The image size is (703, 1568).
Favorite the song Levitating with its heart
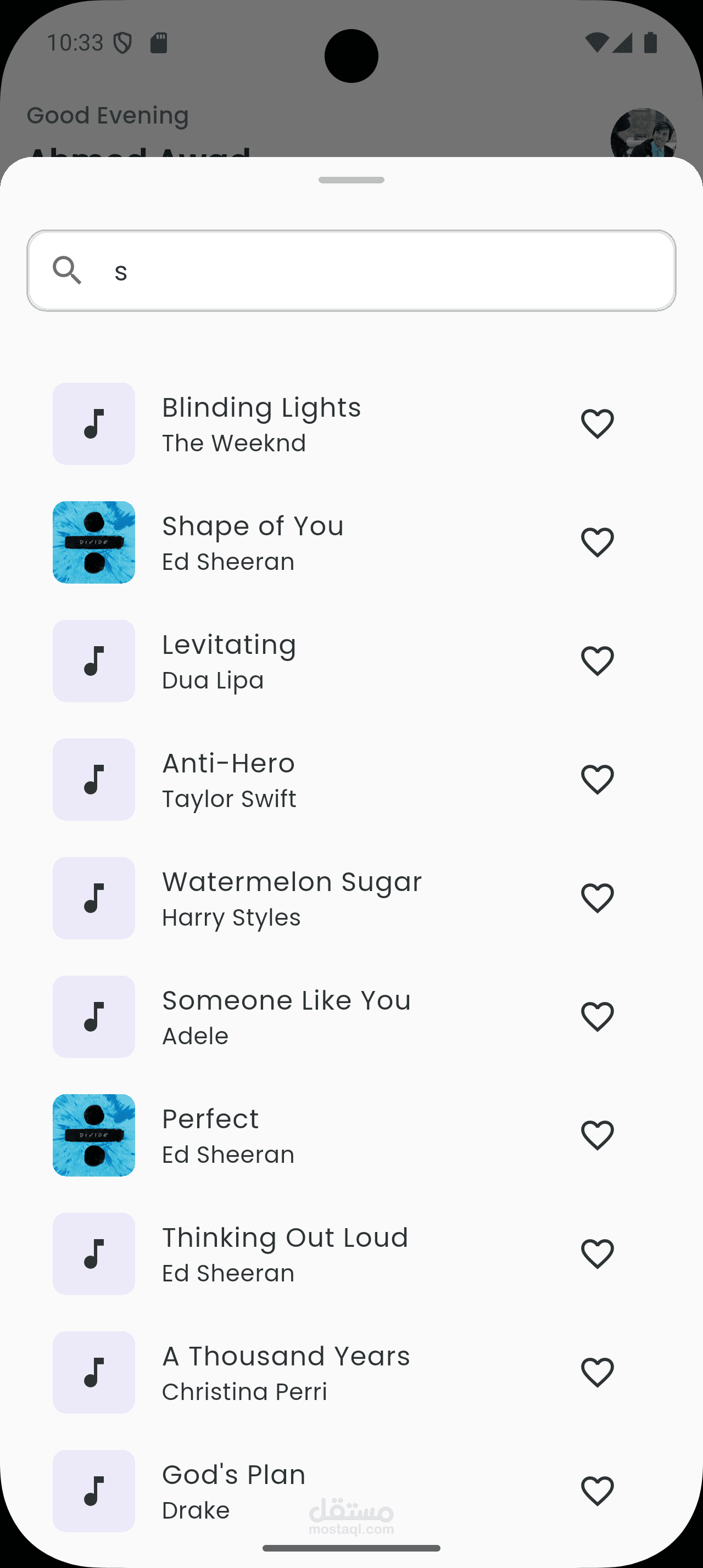pos(597,661)
